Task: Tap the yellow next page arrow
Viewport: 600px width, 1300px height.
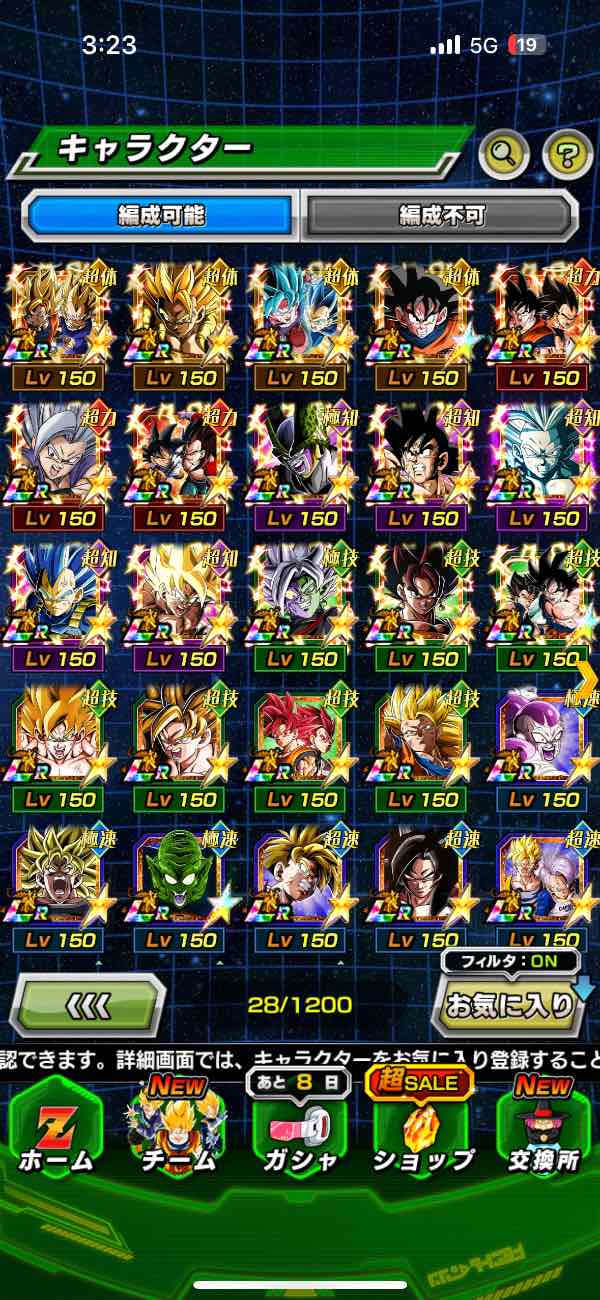Action: (588, 677)
